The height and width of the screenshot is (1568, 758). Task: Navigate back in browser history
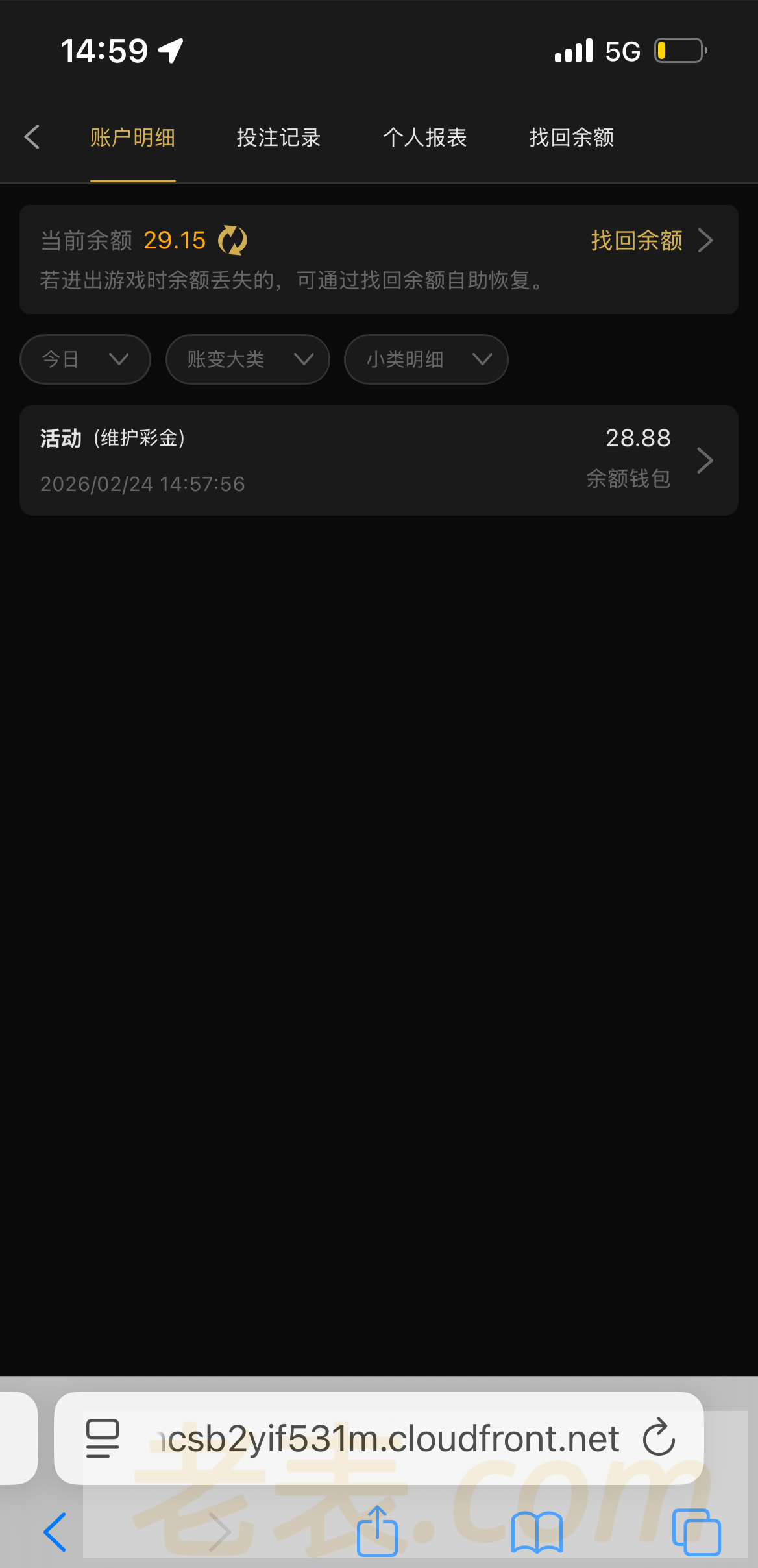click(55, 1532)
